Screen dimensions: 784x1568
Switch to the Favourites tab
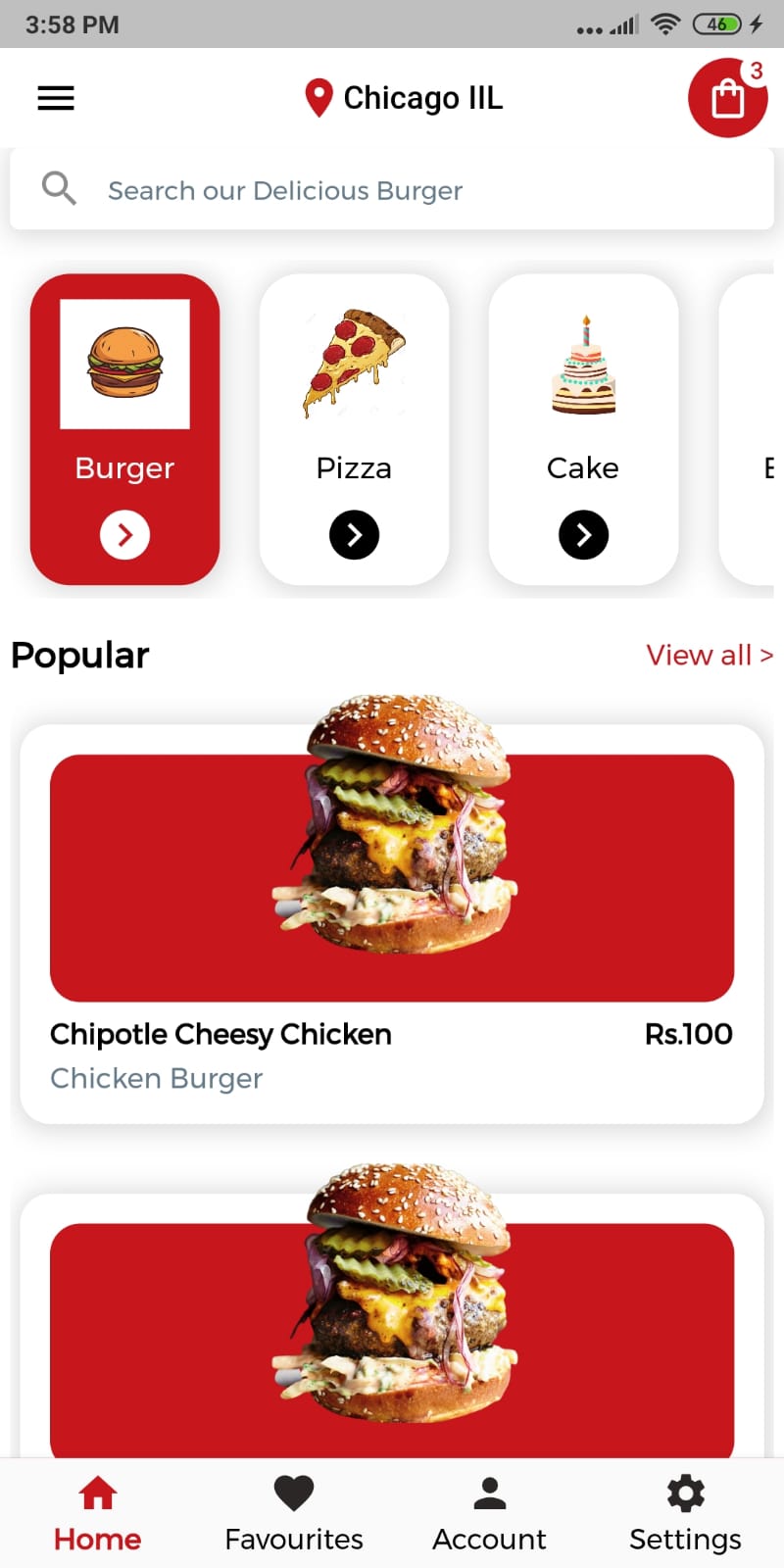click(x=294, y=1514)
